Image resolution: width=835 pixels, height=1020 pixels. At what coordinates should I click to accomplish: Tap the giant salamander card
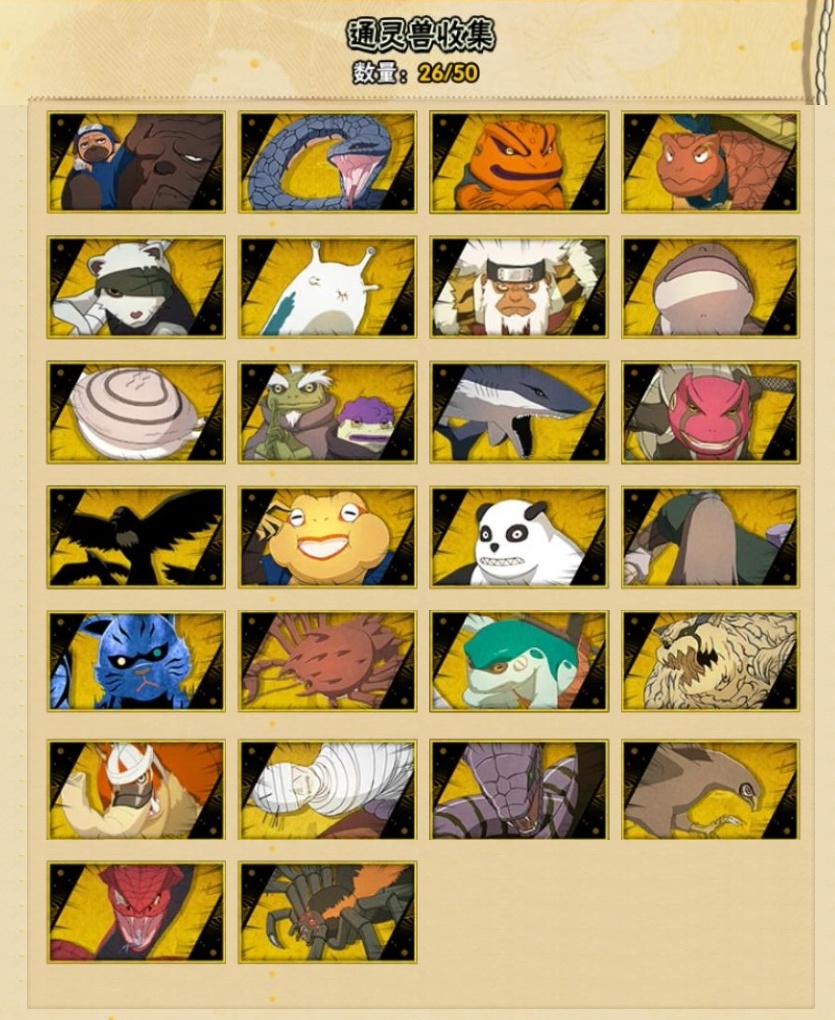(710, 287)
